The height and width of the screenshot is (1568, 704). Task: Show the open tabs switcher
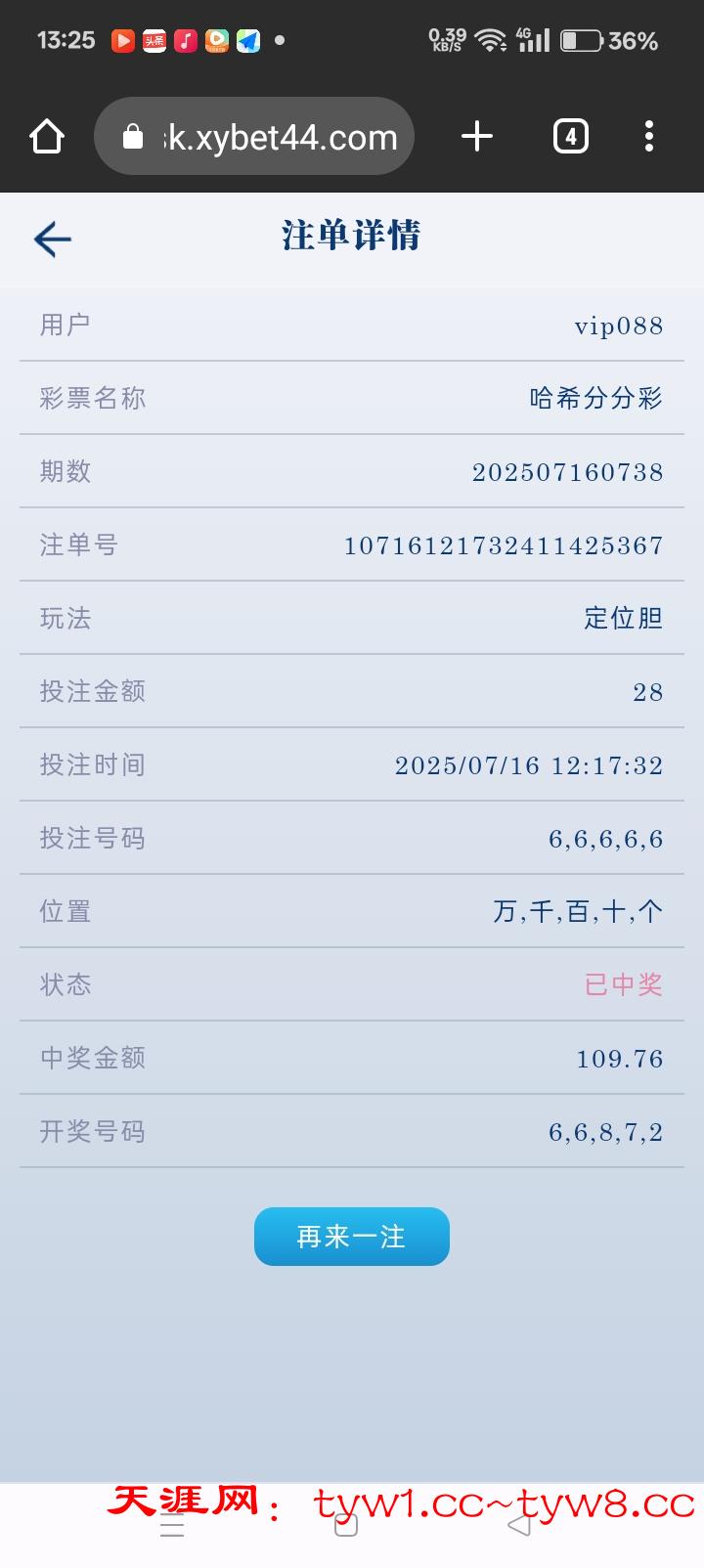pos(571,137)
